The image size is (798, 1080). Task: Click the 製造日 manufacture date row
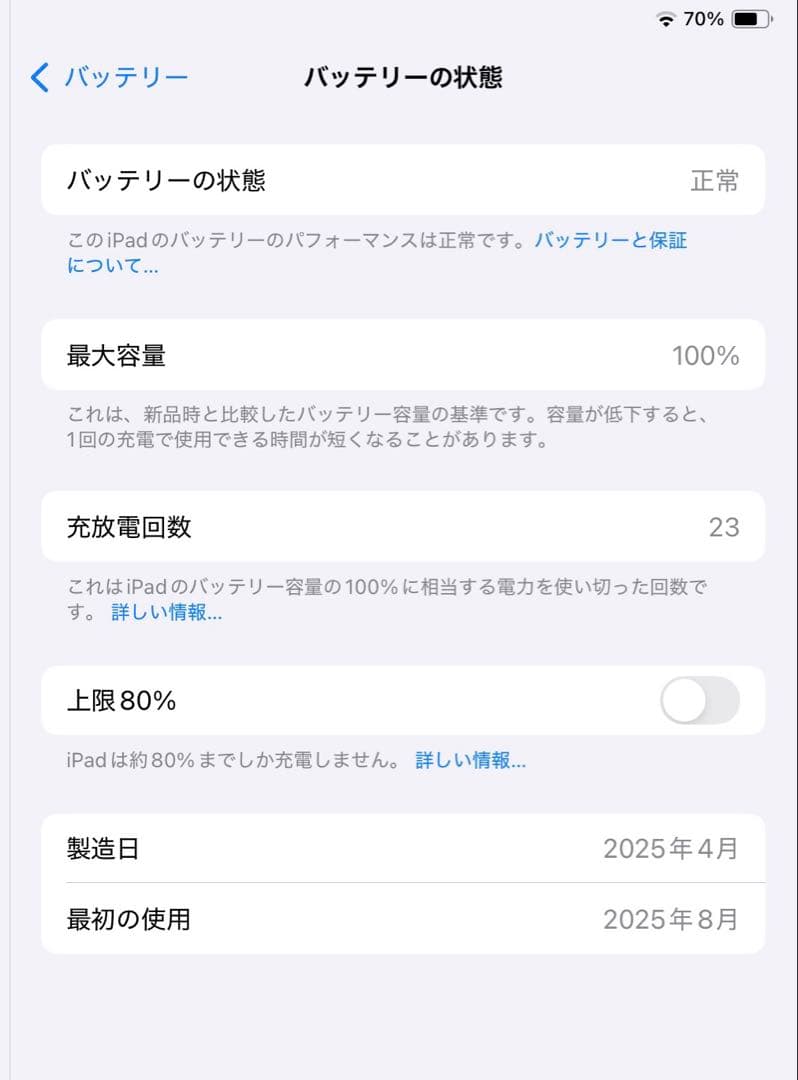click(399, 848)
